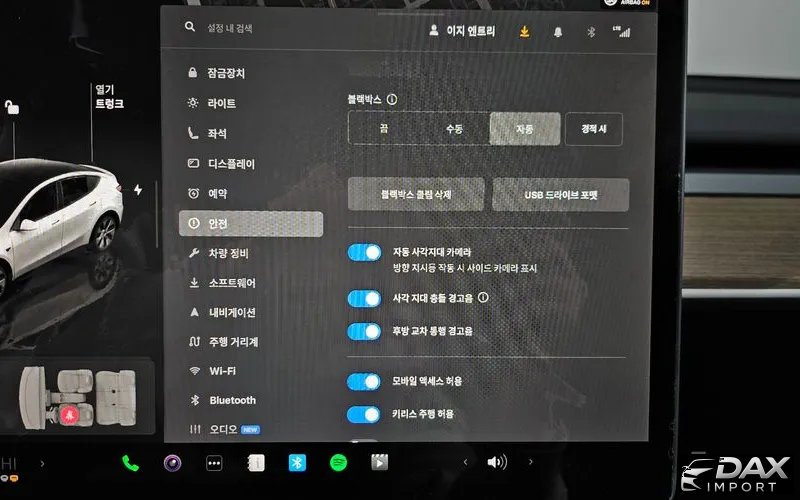This screenshot has width=800, height=500.
Task: Set 블랙박스 to 수동
Action: [454, 129]
